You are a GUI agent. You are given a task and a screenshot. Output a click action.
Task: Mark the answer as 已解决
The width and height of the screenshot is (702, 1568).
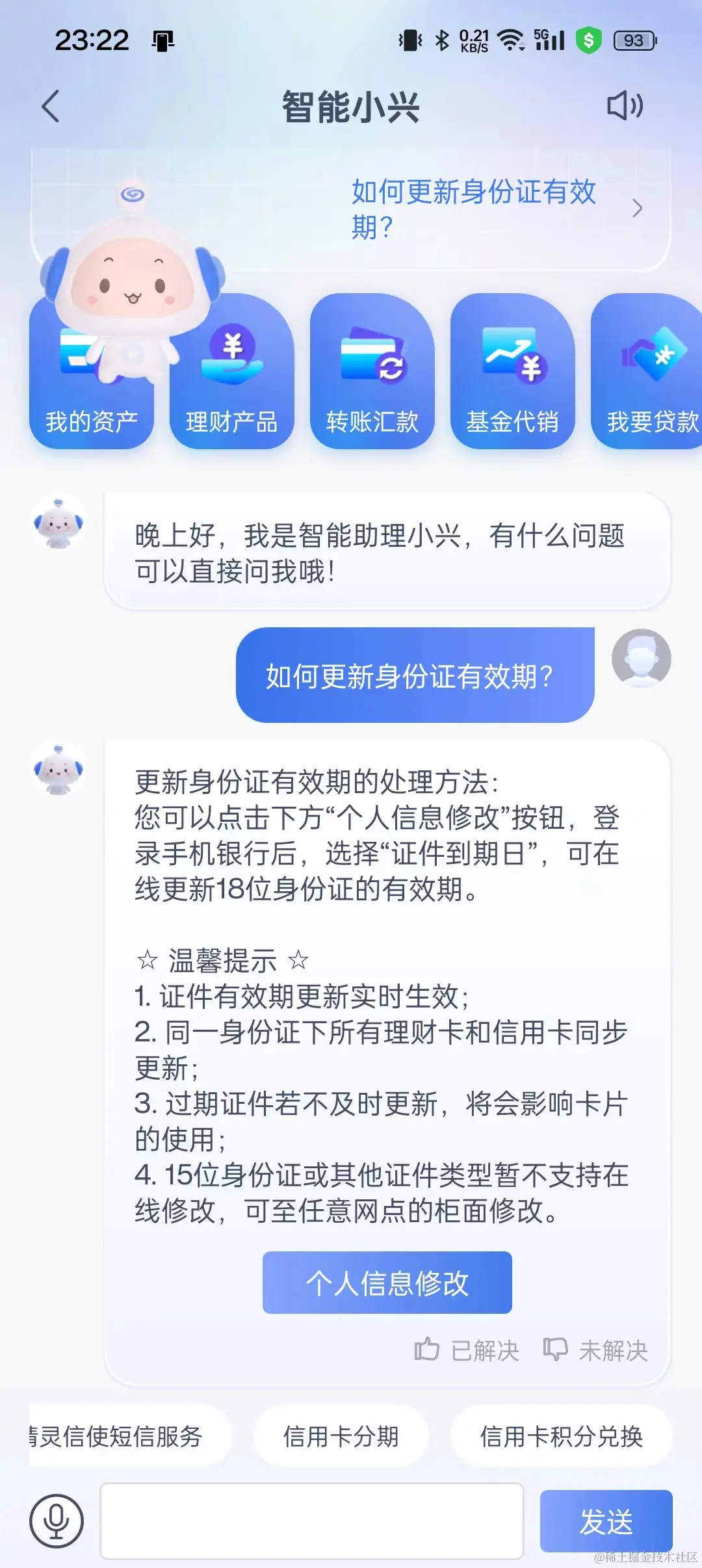tap(467, 1351)
